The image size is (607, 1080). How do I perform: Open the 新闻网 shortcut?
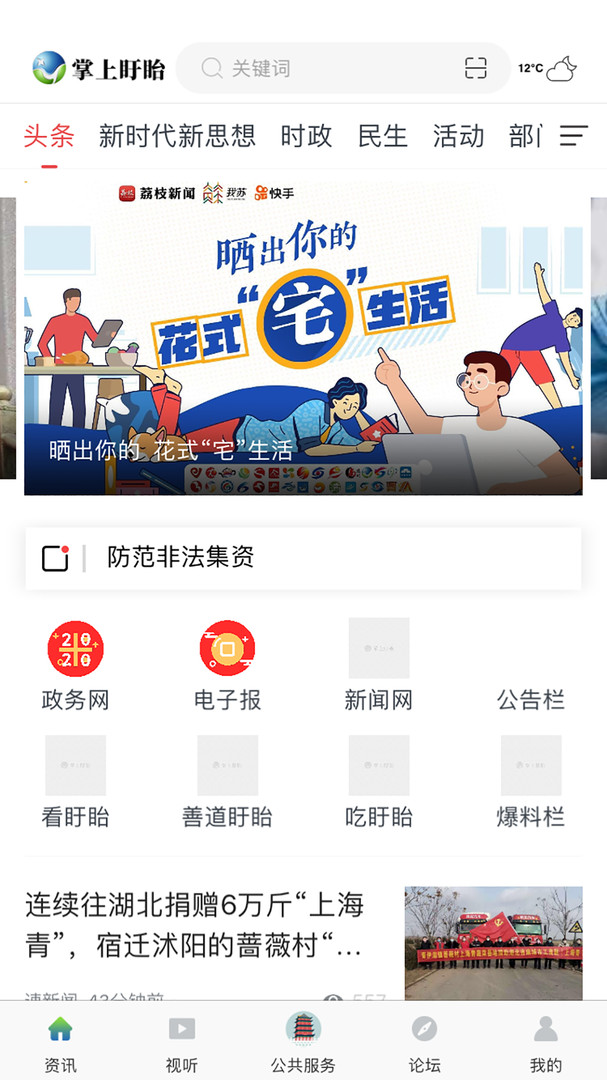coord(379,666)
